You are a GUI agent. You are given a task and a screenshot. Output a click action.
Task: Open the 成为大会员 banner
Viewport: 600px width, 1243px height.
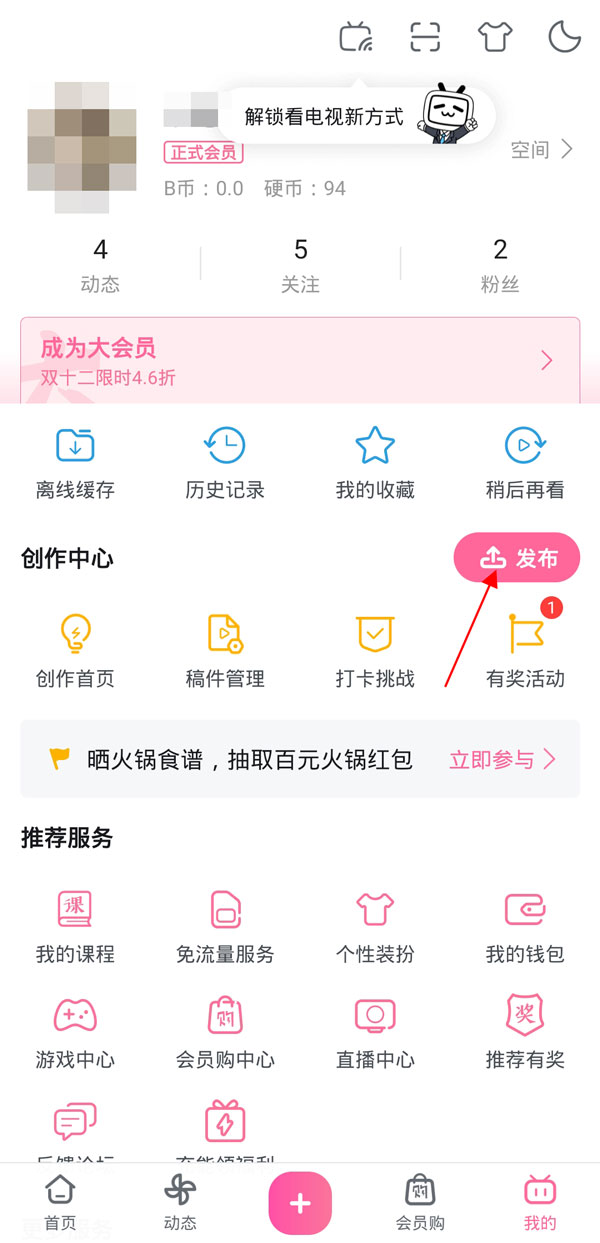coord(300,361)
